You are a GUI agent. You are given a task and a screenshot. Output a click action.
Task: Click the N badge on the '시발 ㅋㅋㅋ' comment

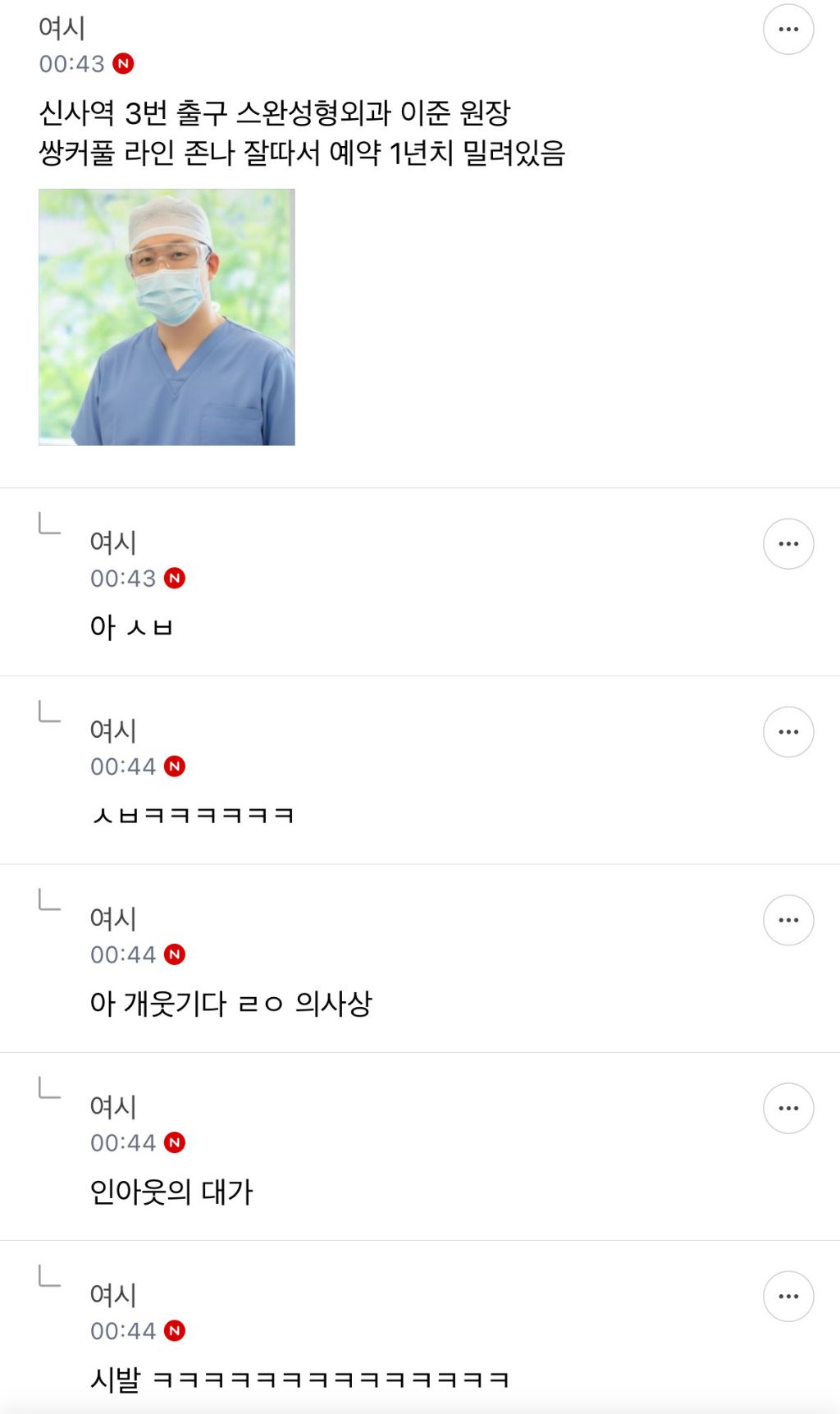point(173,1329)
